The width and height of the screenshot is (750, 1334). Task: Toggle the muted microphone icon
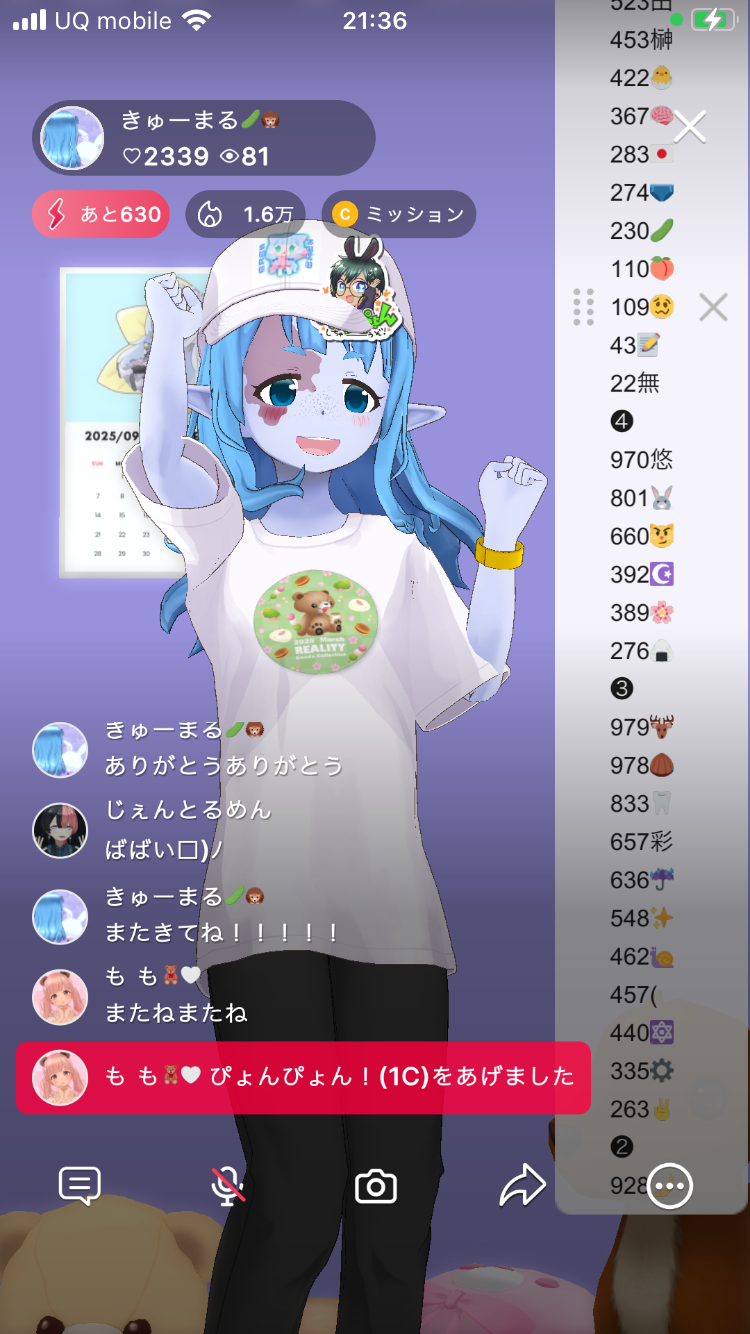tap(228, 1186)
